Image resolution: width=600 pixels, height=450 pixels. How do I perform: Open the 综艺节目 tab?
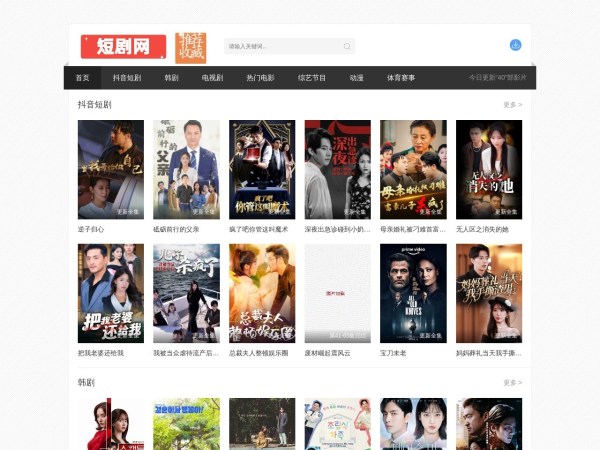312,78
